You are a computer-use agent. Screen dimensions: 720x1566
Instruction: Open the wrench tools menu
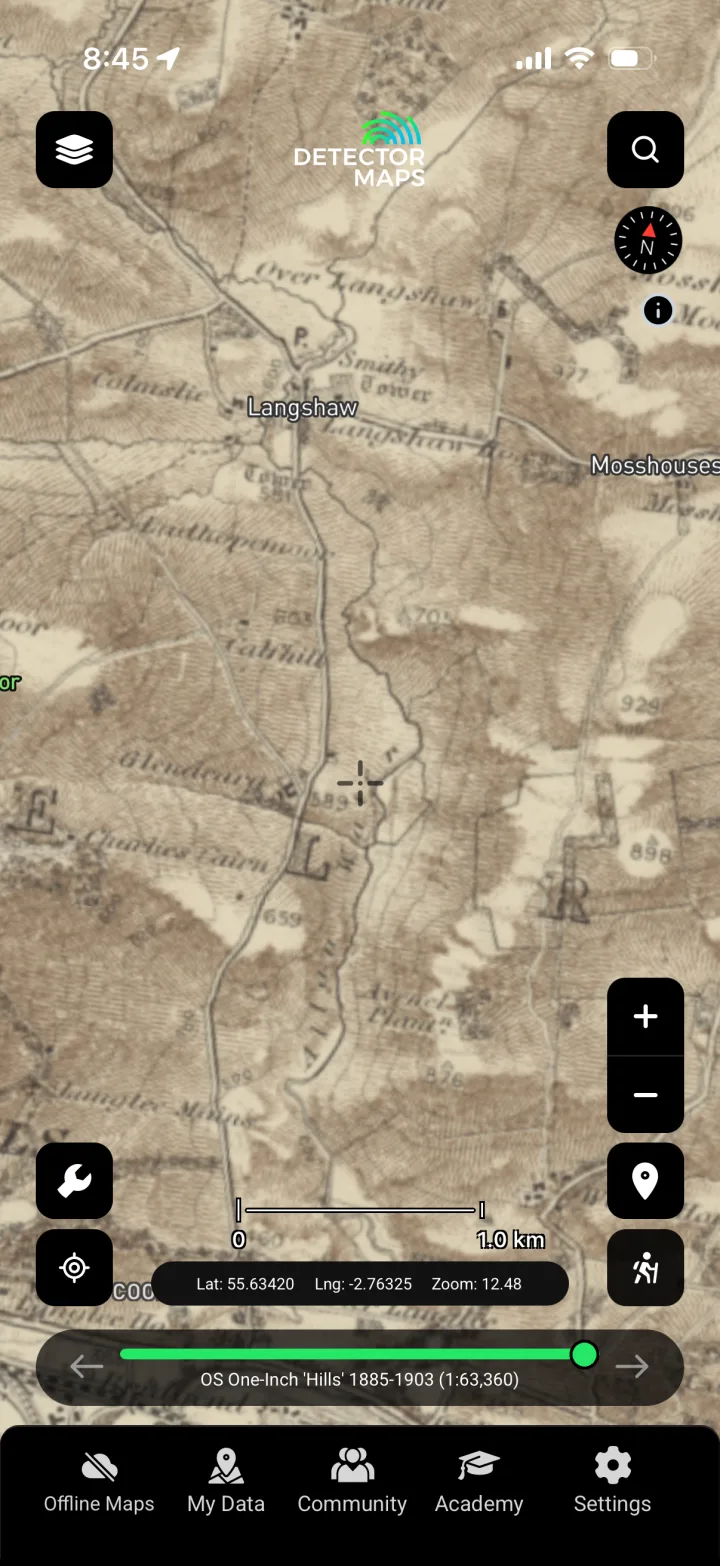click(x=74, y=1181)
